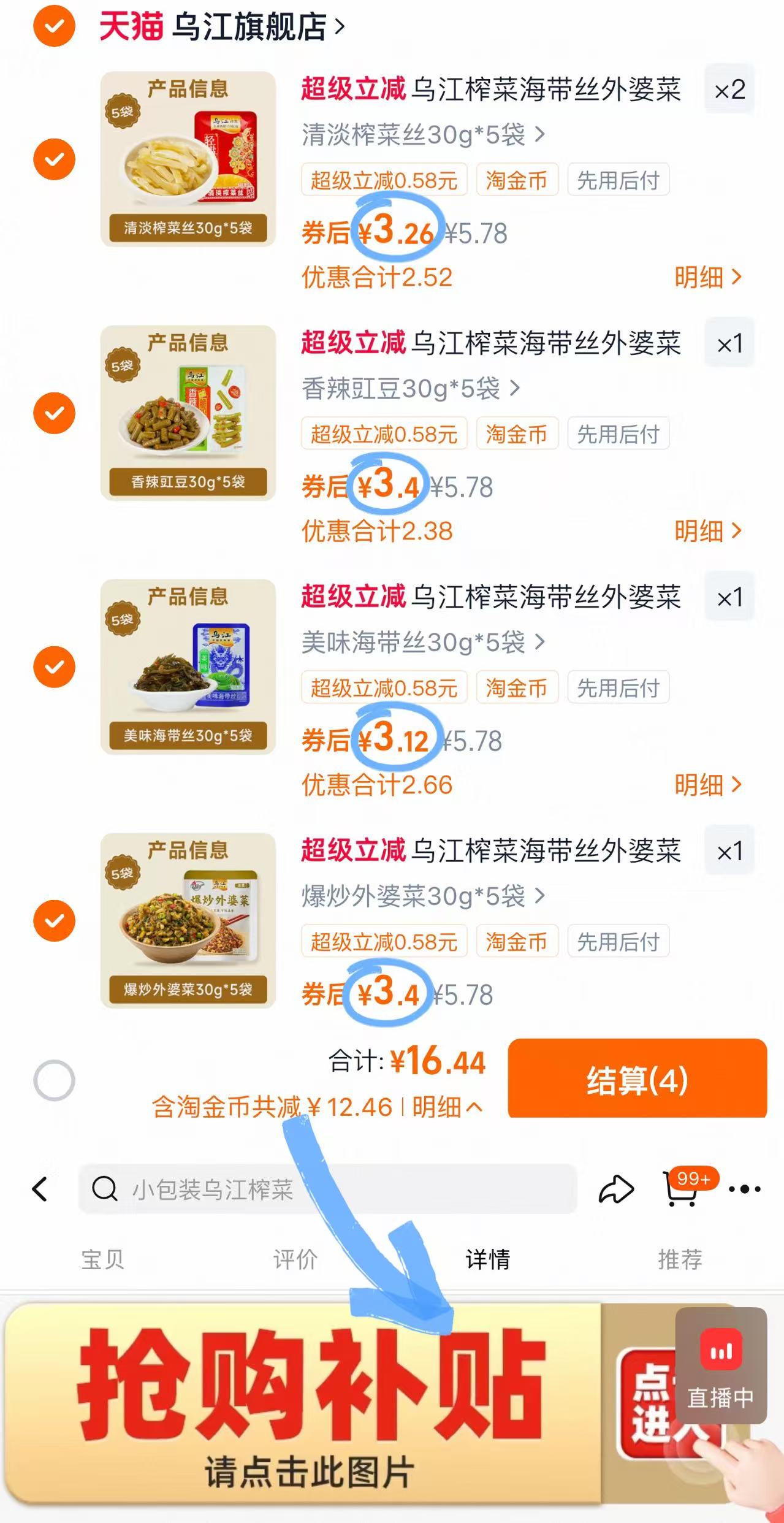Image resolution: width=784 pixels, height=1523 pixels.
Task: Deselect the 乌江旗舰店 store checkbox
Action: (x=54, y=27)
